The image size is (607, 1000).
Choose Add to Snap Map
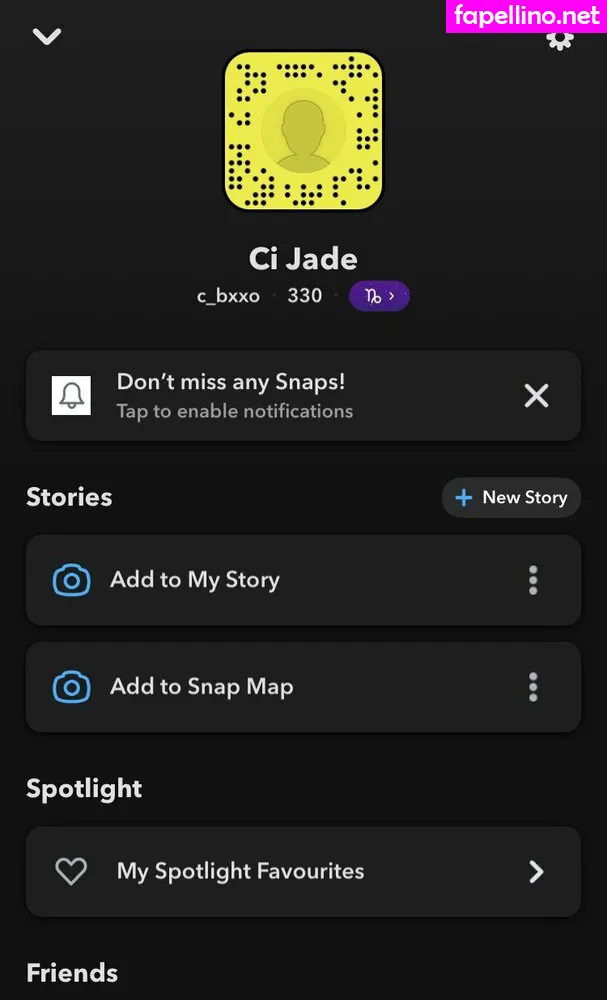(201, 687)
